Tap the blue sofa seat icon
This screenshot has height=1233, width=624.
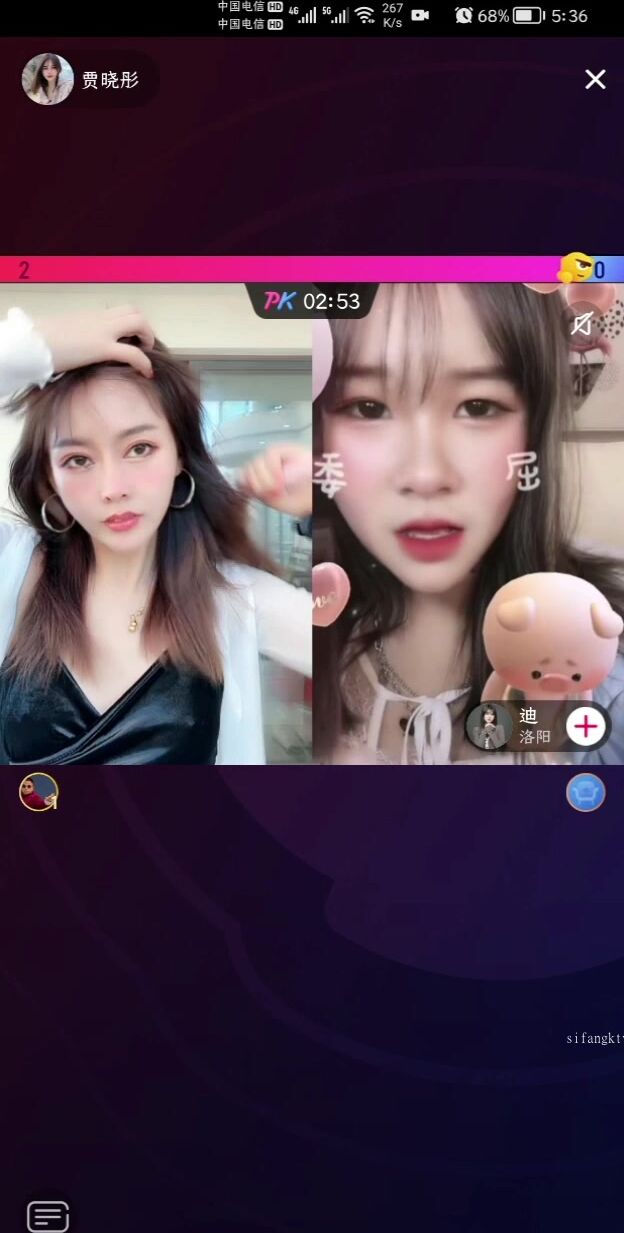[585, 792]
